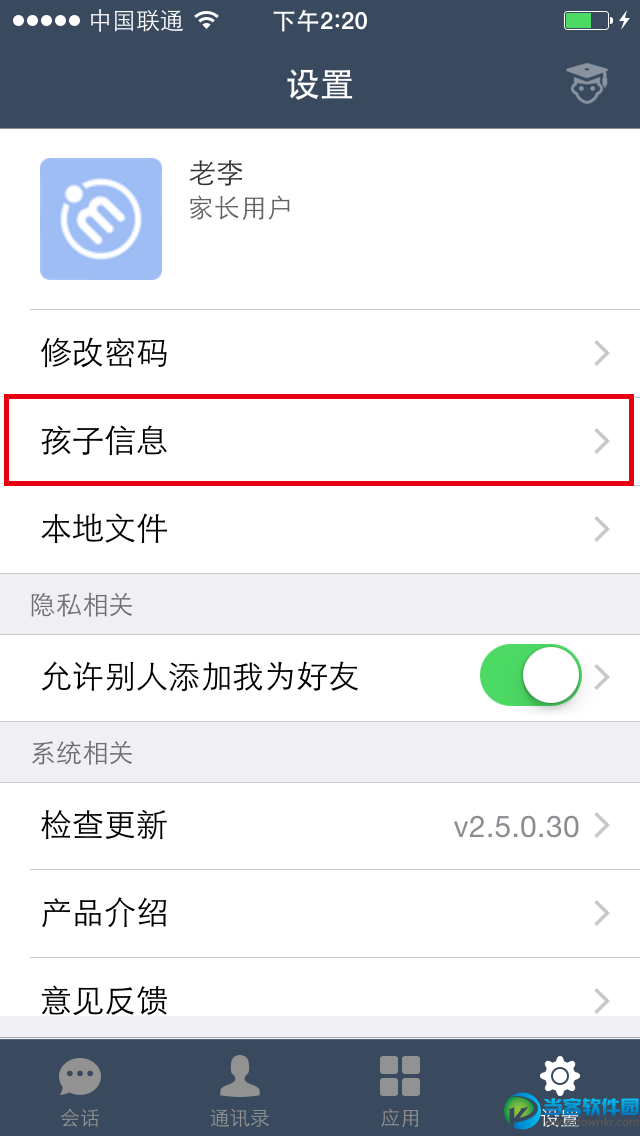Viewport: 640px width, 1136px height.
Task: Open 产品介绍 product introduction
Action: 320,913
